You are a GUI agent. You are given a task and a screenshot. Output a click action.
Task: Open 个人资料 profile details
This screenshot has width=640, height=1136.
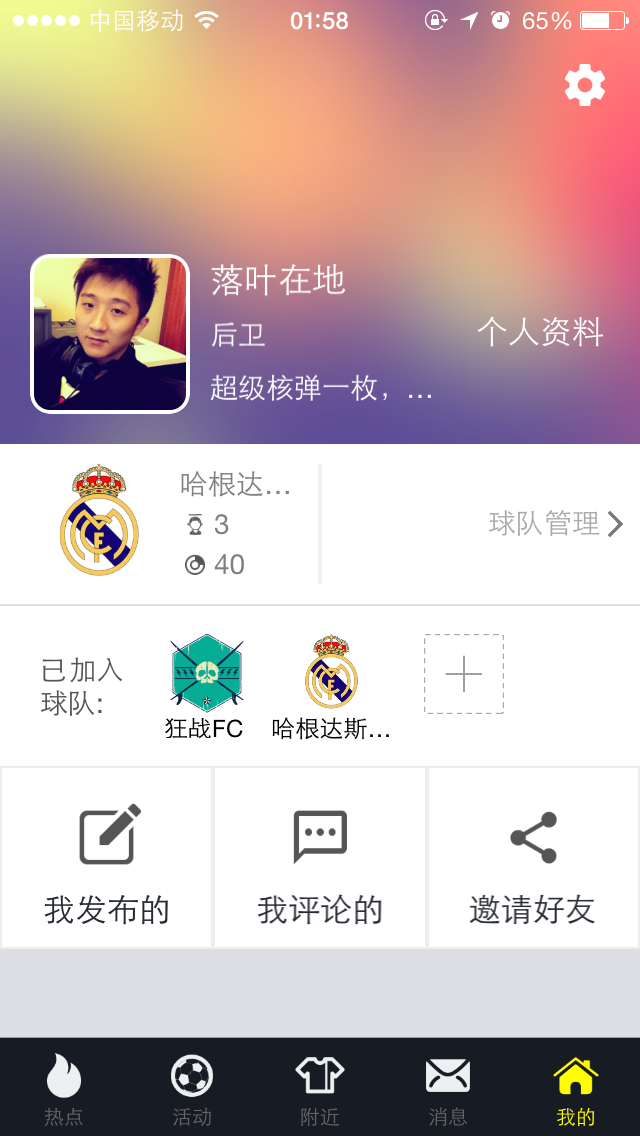pos(540,332)
